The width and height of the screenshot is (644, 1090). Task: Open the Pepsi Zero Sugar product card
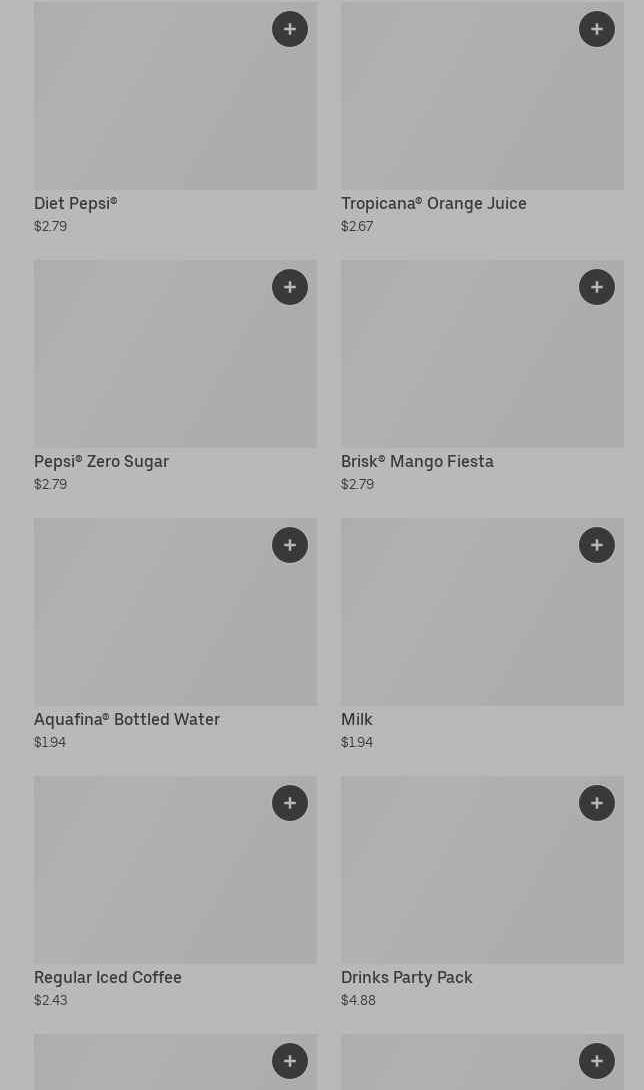pos(175,376)
